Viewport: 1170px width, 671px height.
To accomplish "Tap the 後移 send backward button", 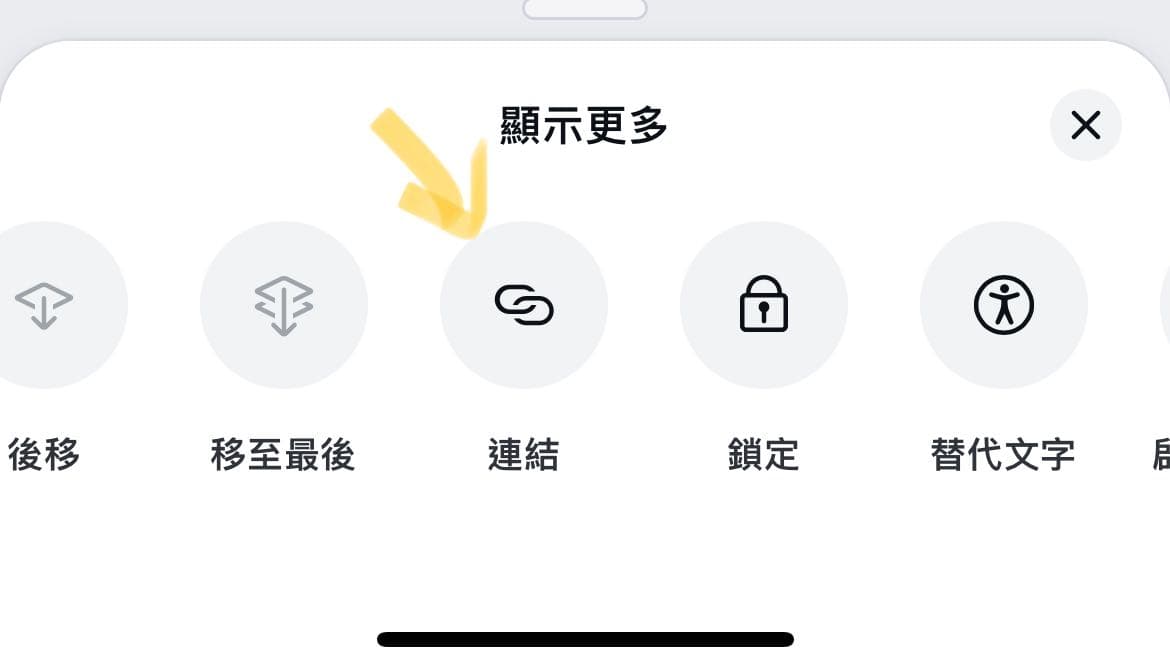I will click(x=45, y=305).
